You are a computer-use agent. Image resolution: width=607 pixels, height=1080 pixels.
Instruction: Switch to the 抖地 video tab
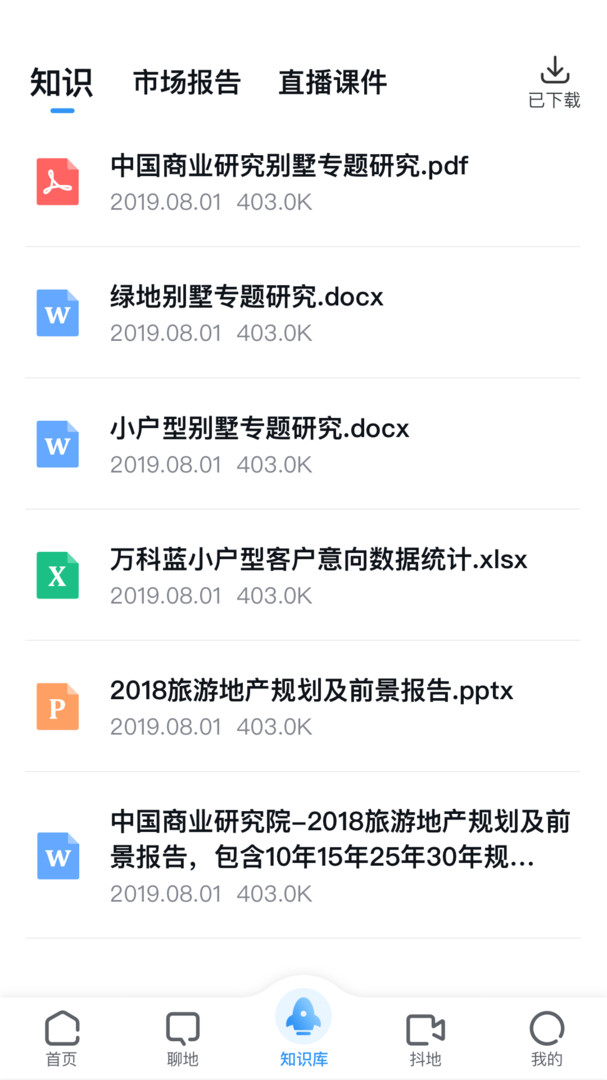click(425, 1039)
